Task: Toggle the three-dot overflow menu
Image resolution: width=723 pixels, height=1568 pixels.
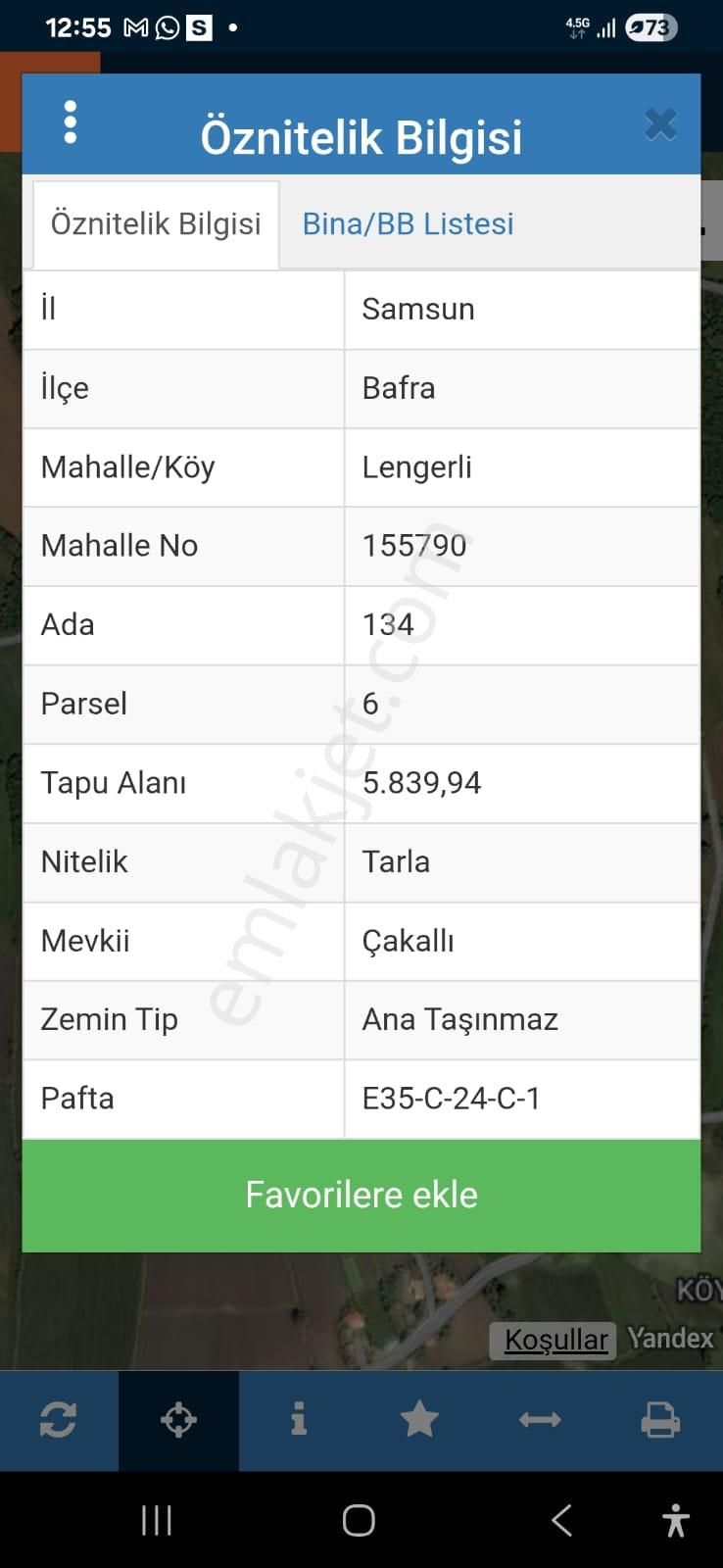Action: pos(70,122)
